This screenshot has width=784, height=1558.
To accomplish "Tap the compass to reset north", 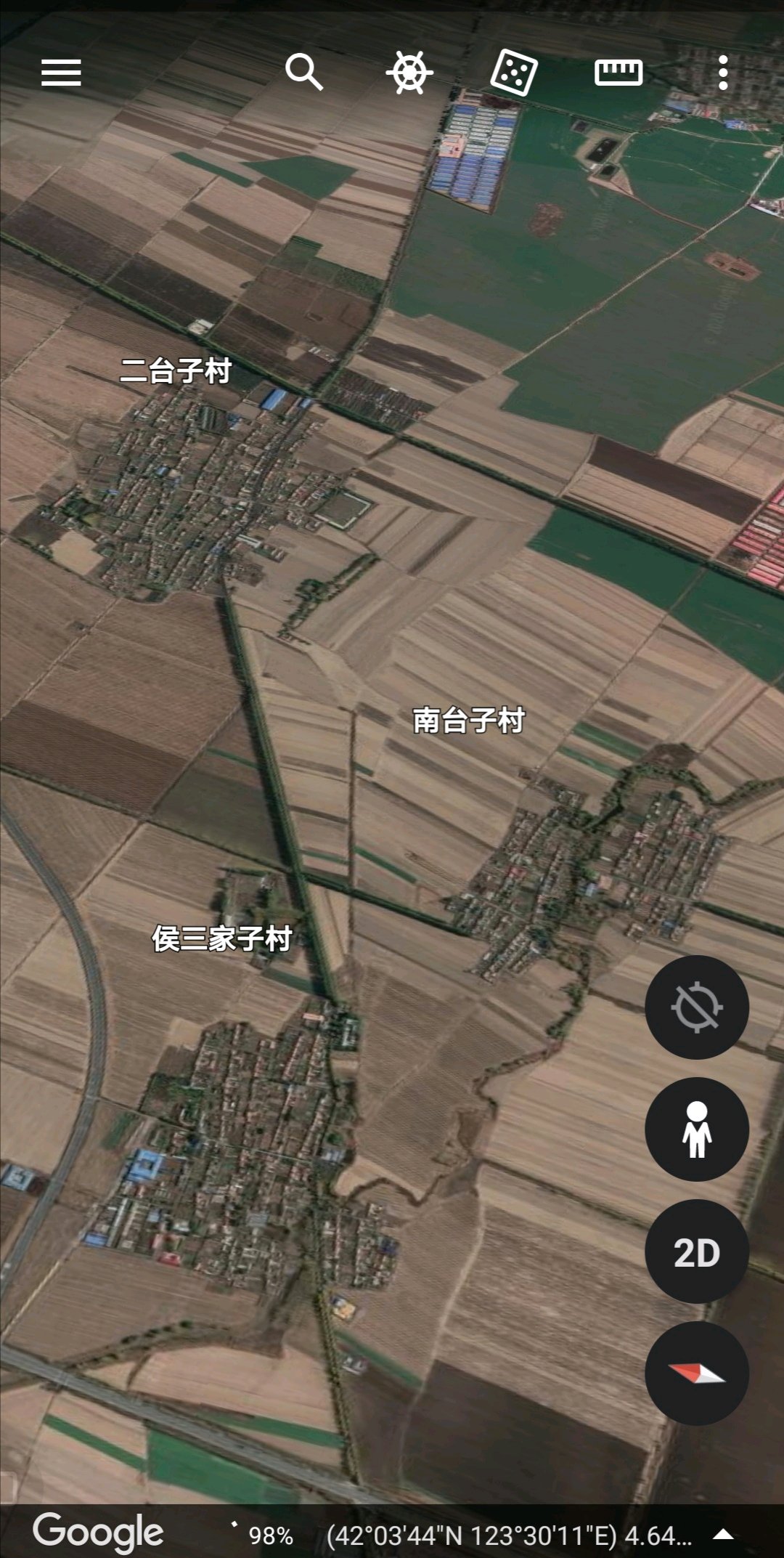I will 697,1374.
